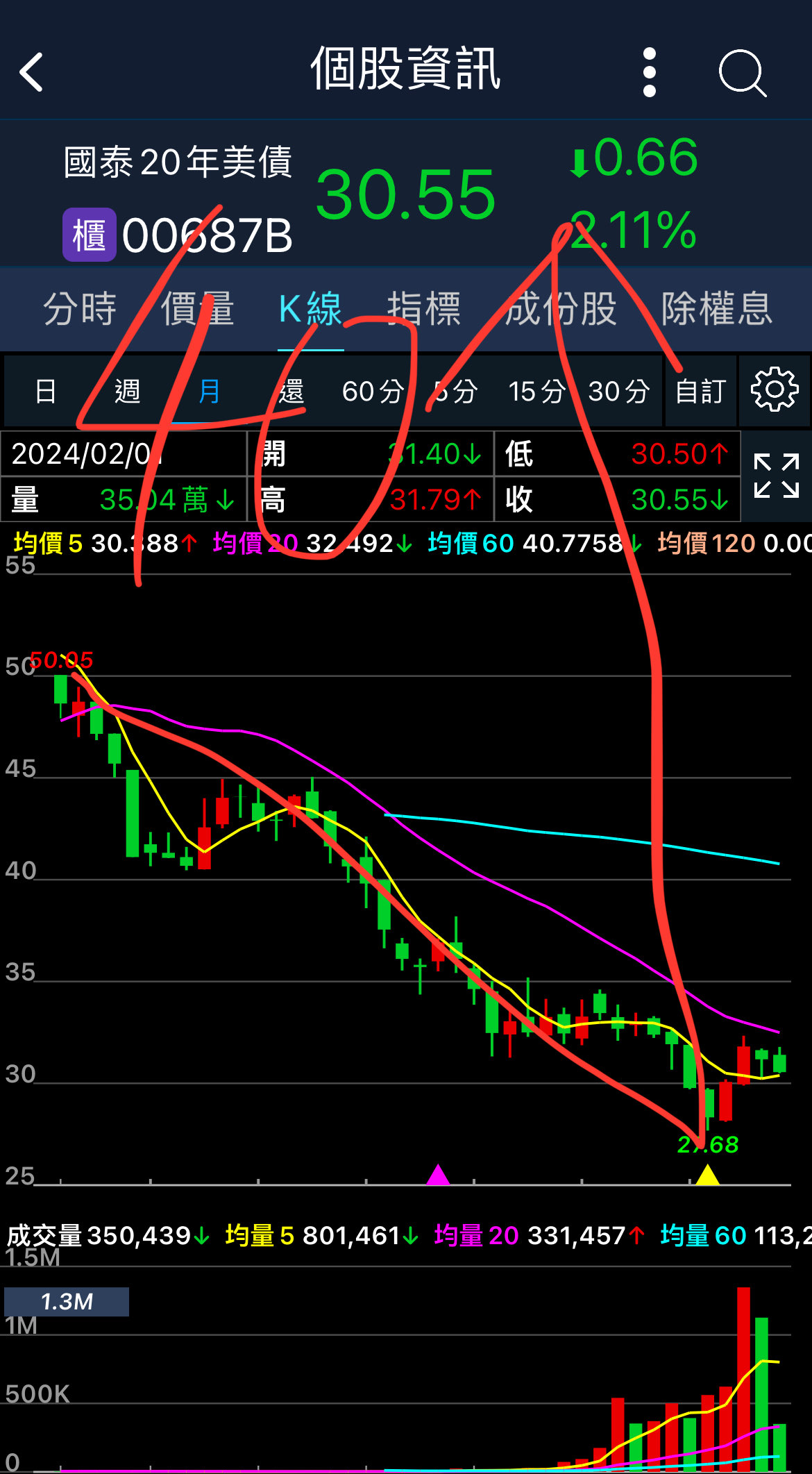Select the 週 chart period

[127, 392]
